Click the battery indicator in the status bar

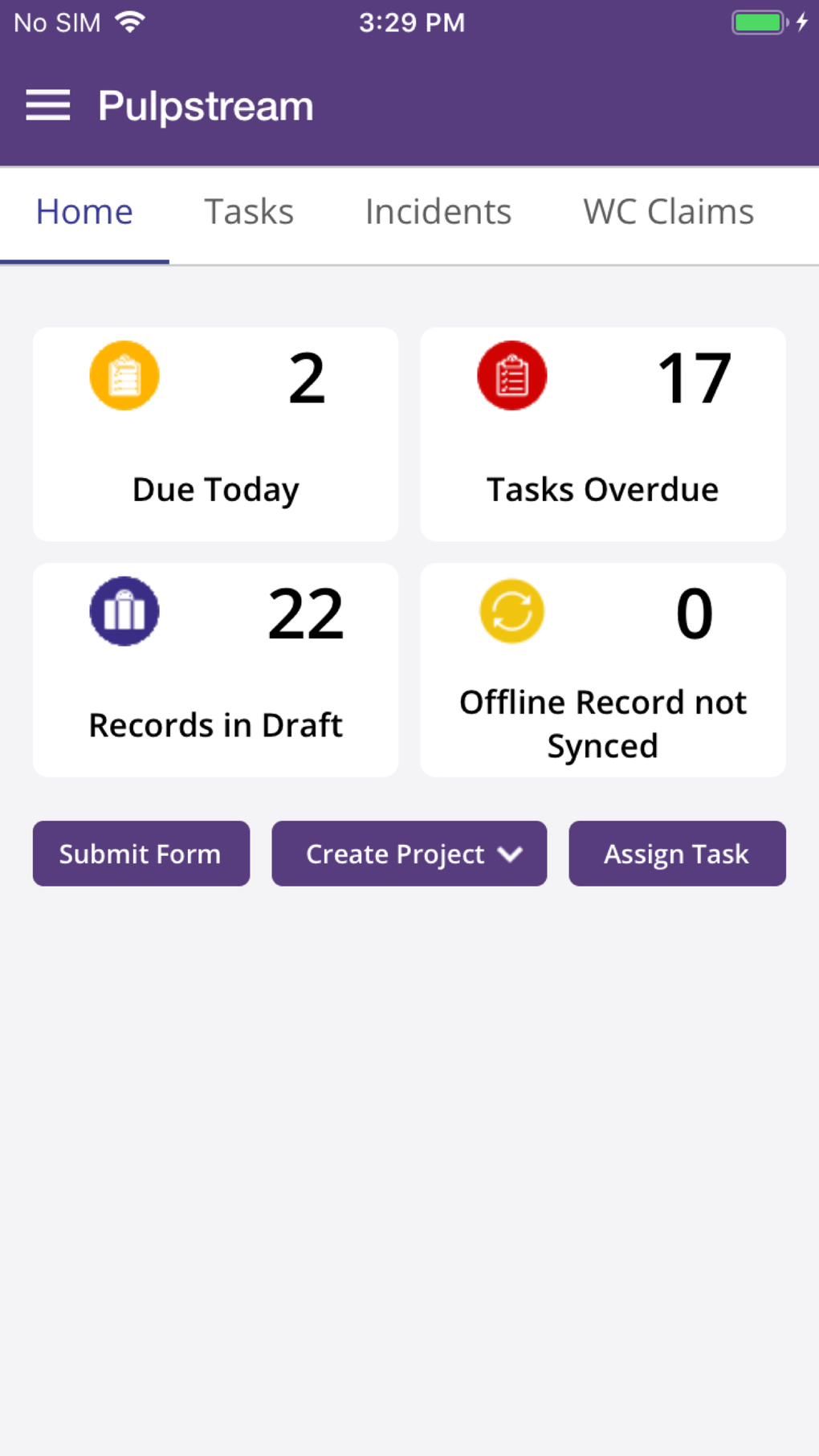[x=759, y=22]
